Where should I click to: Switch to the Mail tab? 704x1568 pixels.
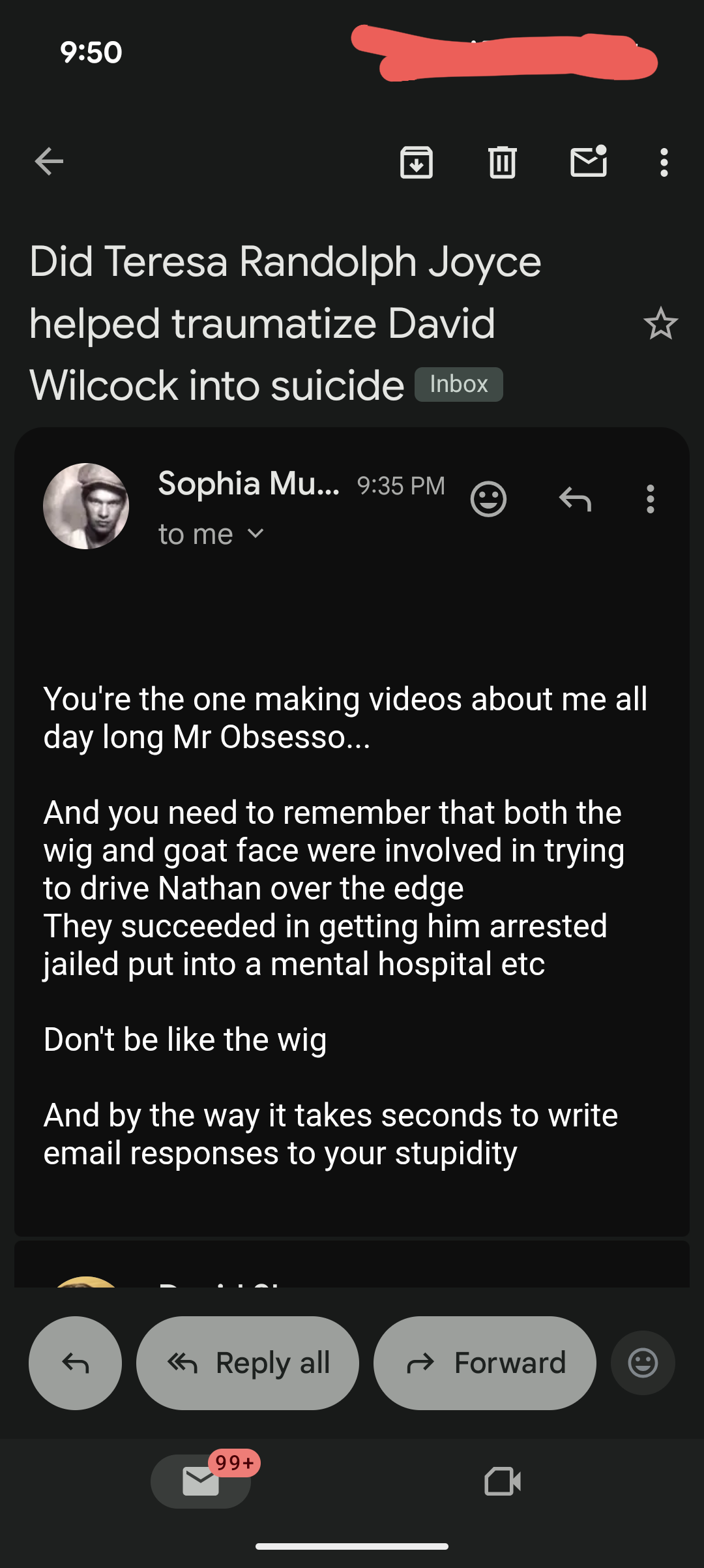pyautogui.click(x=201, y=1481)
